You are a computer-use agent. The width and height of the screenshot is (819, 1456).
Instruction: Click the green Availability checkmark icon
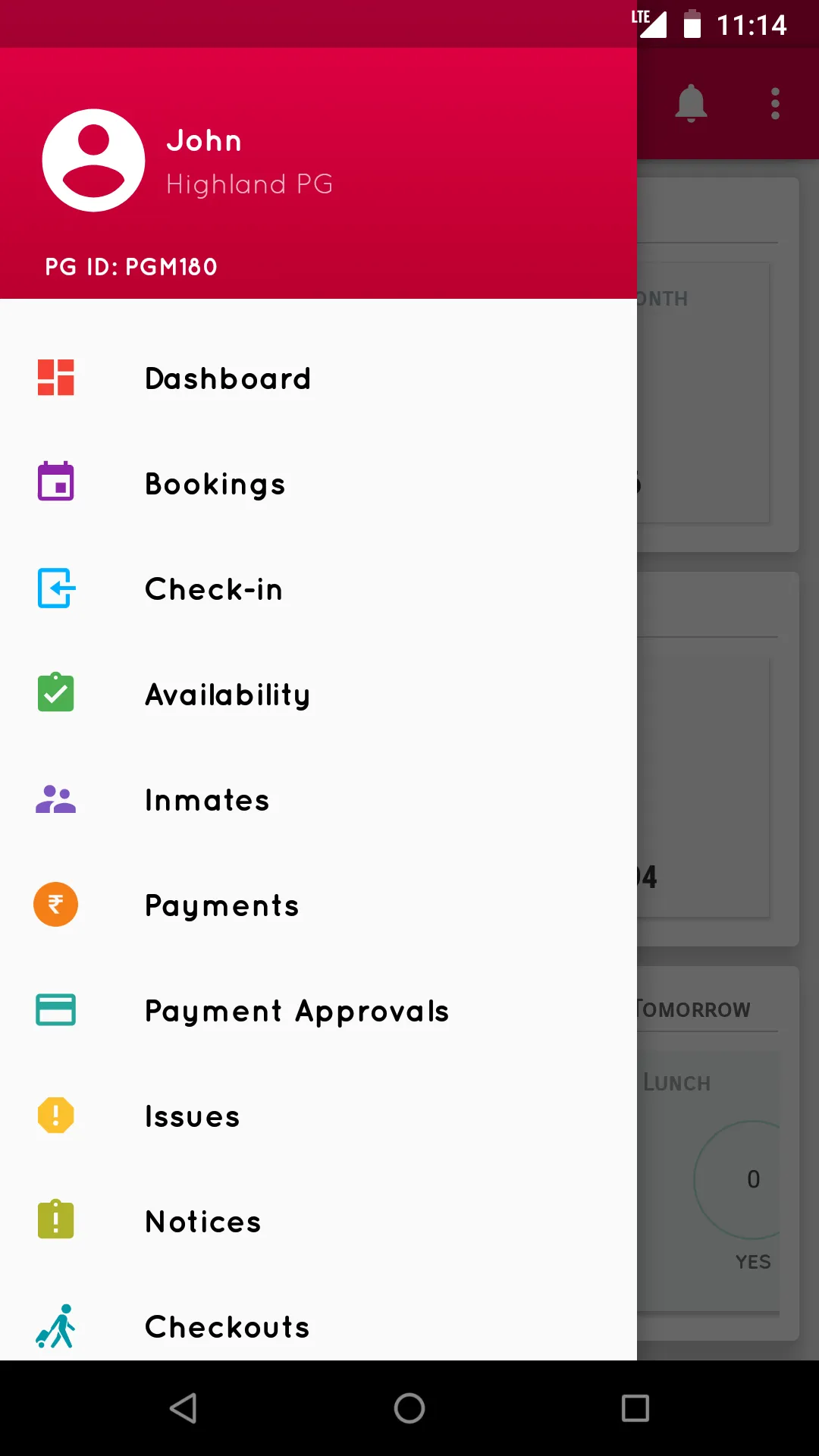click(x=55, y=693)
